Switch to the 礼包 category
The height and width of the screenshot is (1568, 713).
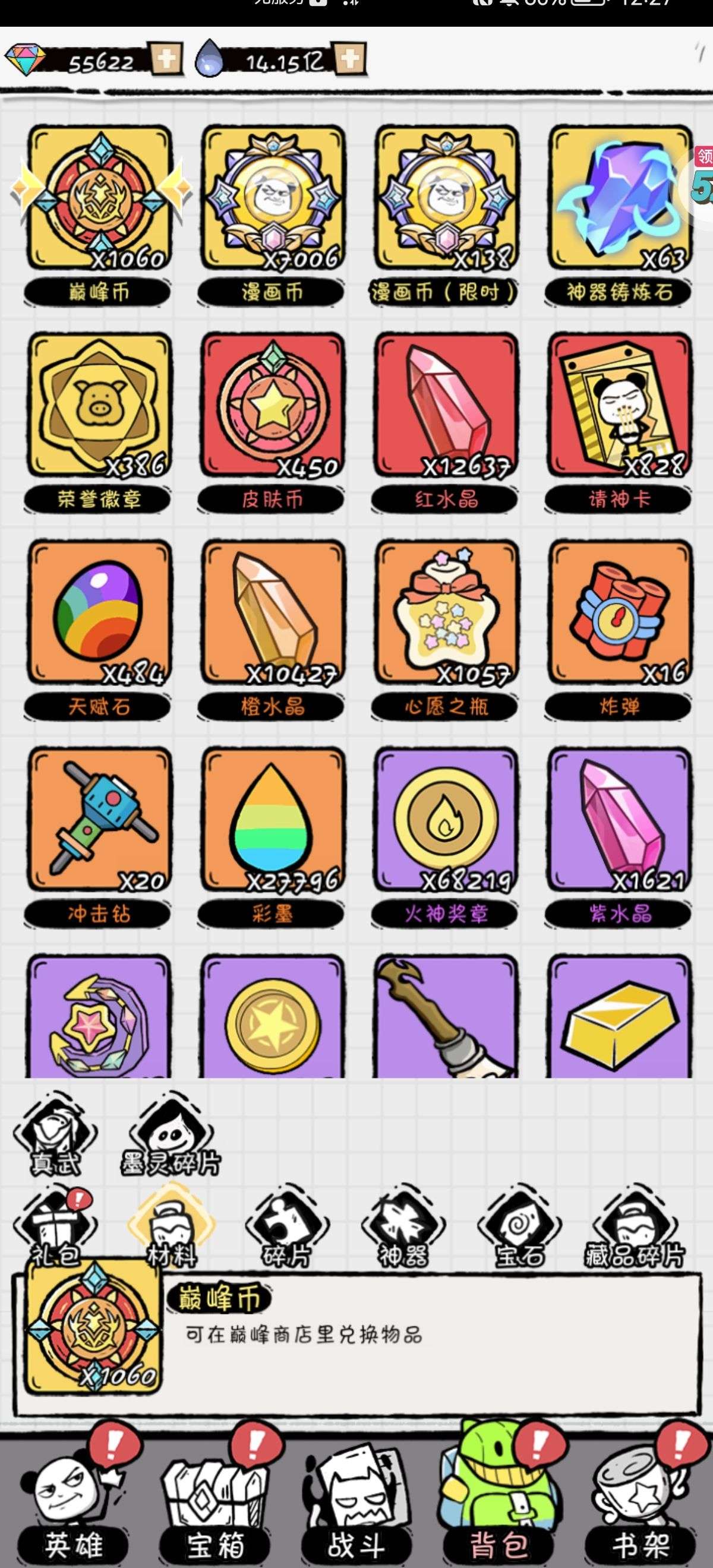pos(55,1229)
